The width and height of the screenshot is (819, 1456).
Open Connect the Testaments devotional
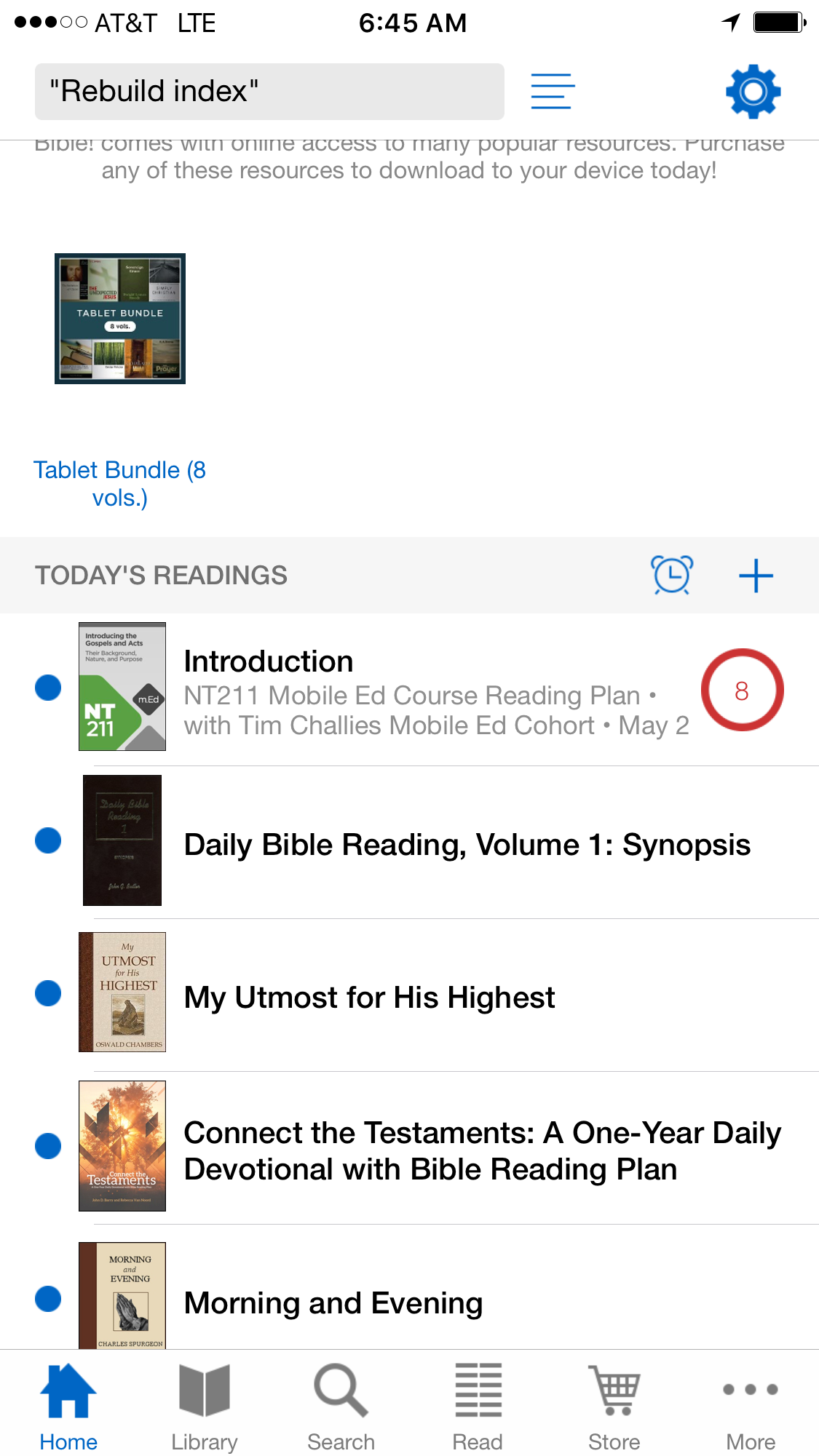point(482,1150)
